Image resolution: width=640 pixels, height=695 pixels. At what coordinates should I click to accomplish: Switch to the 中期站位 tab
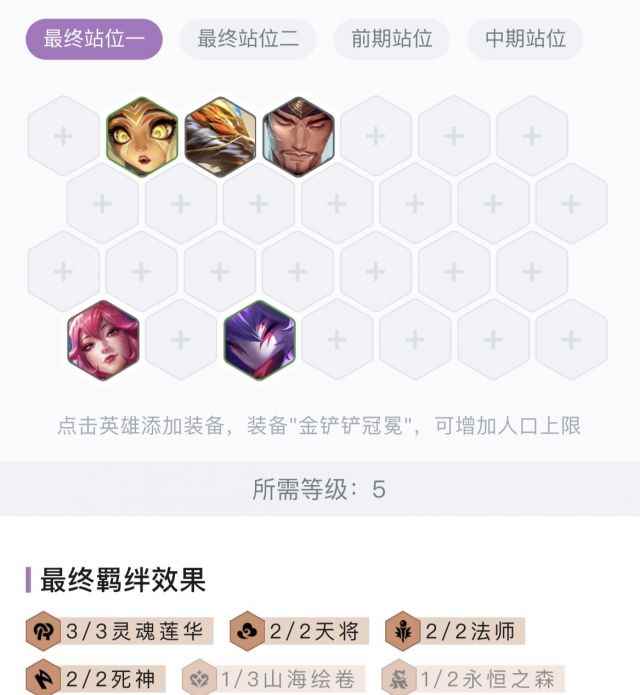pyautogui.click(x=525, y=39)
